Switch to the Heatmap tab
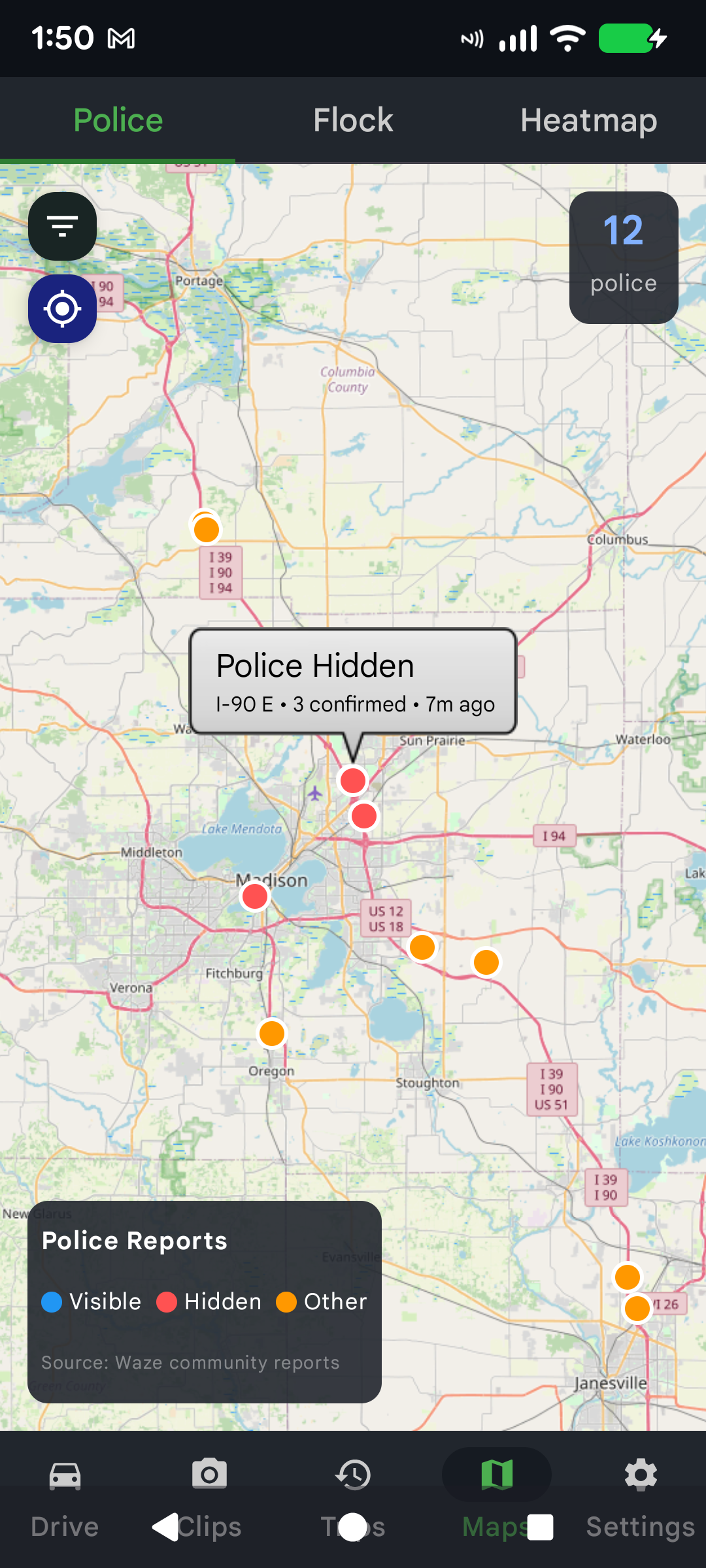Viewport: 706px width, 1568px height. click(x=588, y=120)
